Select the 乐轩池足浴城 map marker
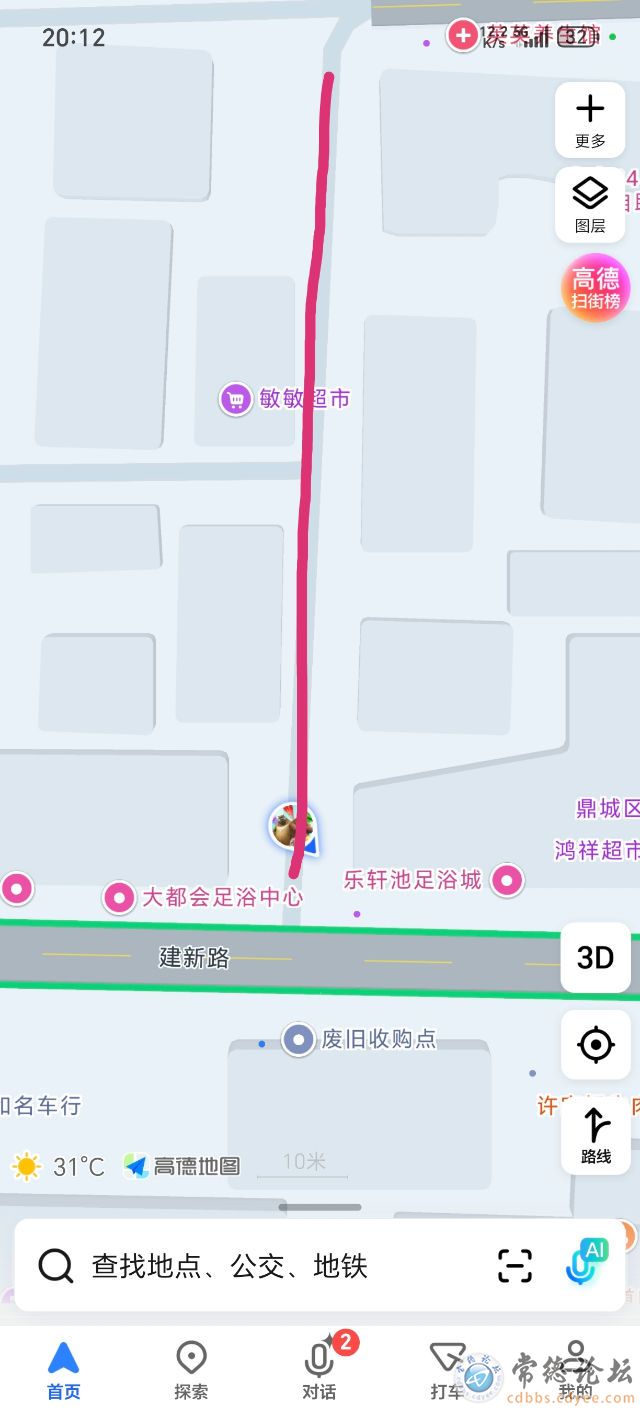The height and width of the screenshot is (1411, 640). [x=508, y=880]
